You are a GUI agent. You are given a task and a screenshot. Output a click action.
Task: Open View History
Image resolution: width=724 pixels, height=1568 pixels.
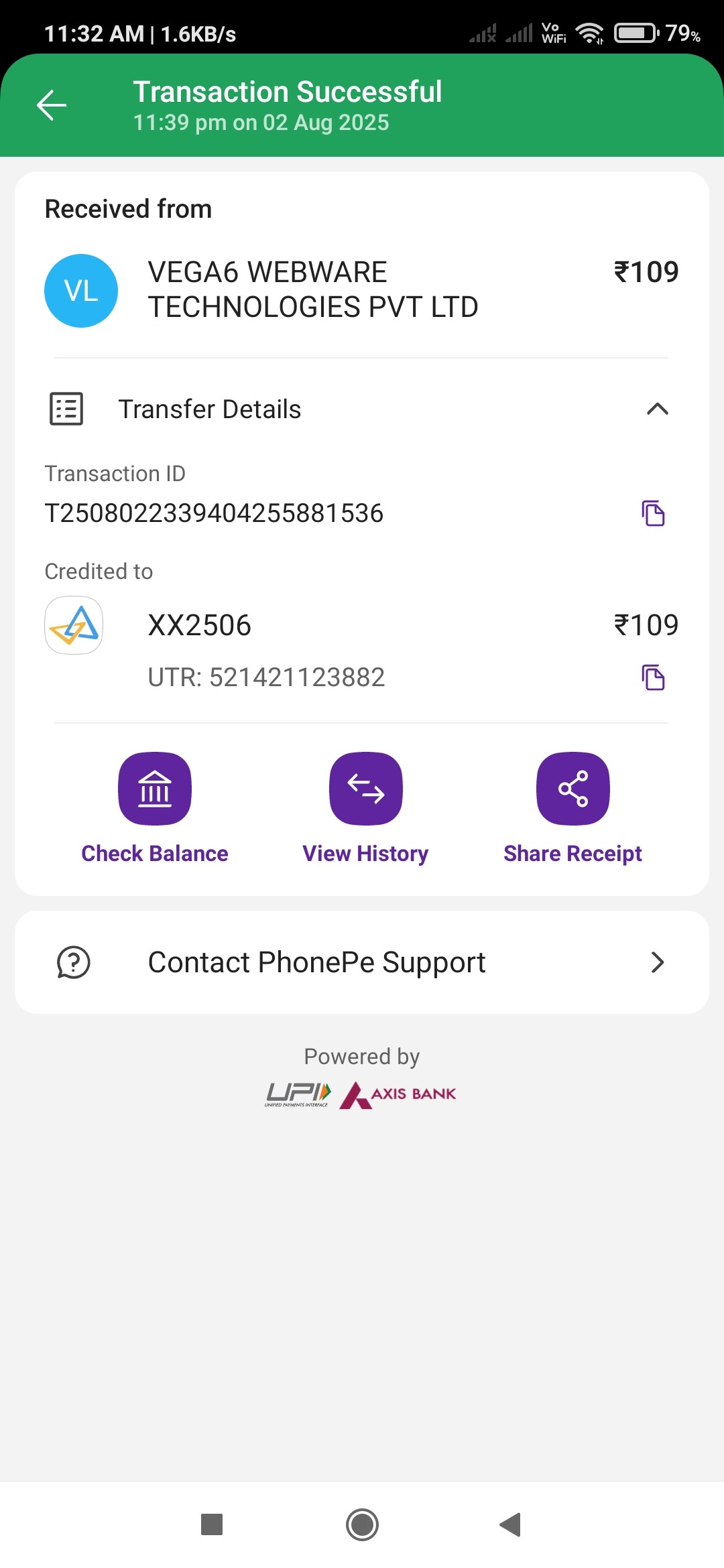pos(365,789)
